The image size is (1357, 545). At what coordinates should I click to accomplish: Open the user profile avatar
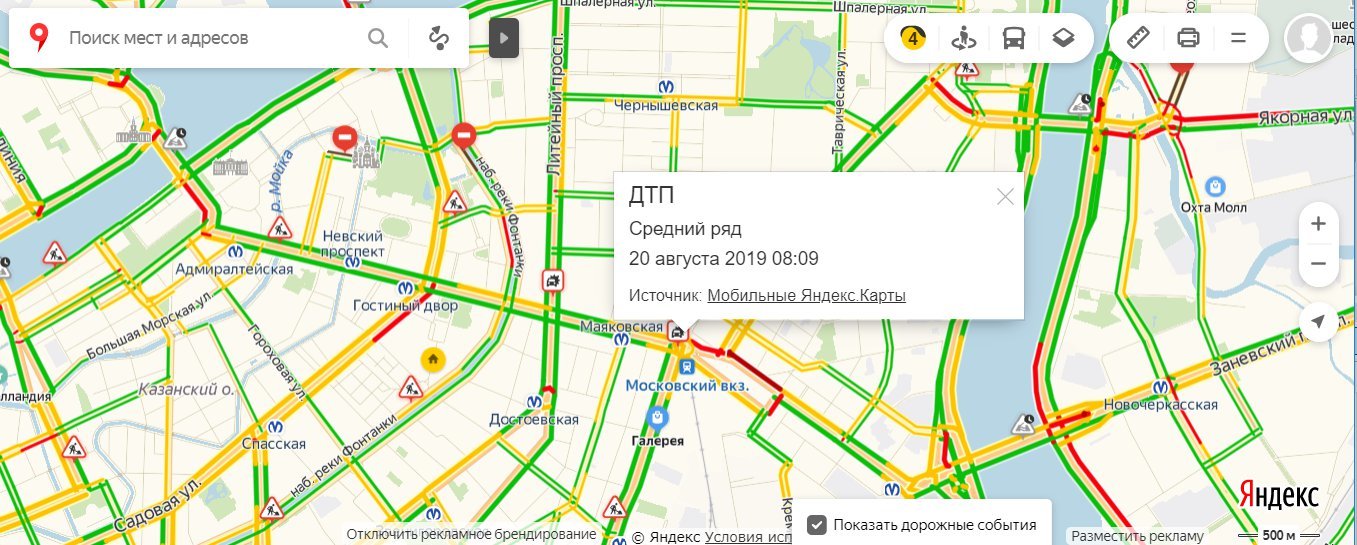(x=1307, y=39)
